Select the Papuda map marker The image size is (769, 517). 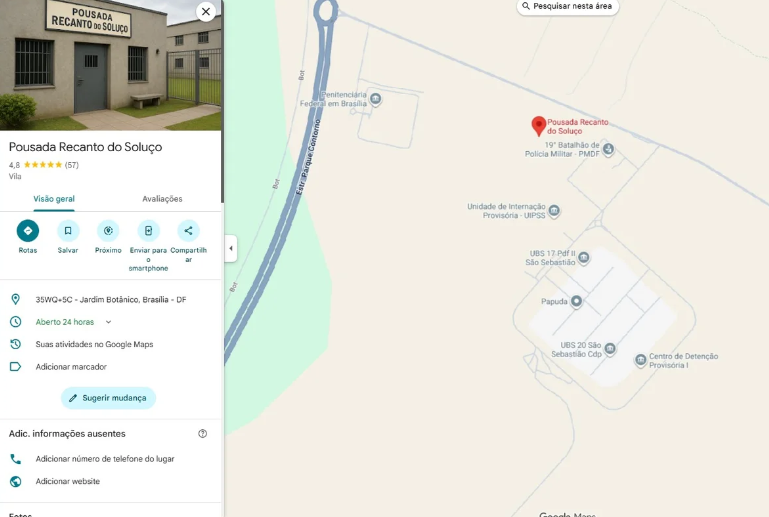coord(576,301)
